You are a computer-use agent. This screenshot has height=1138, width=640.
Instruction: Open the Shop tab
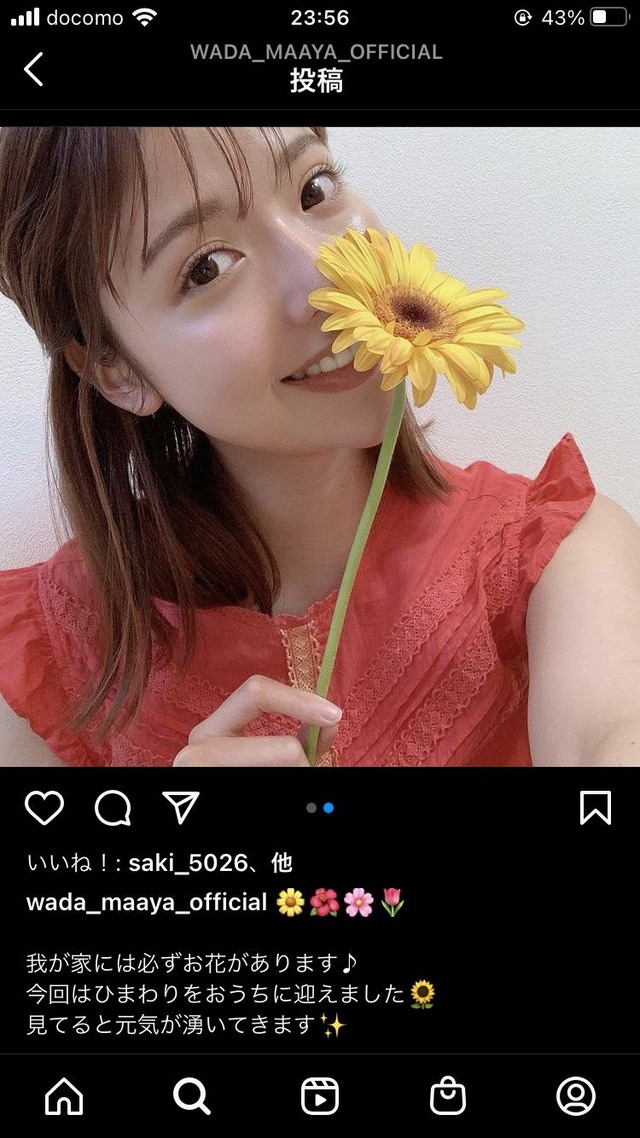[448, 1096]
